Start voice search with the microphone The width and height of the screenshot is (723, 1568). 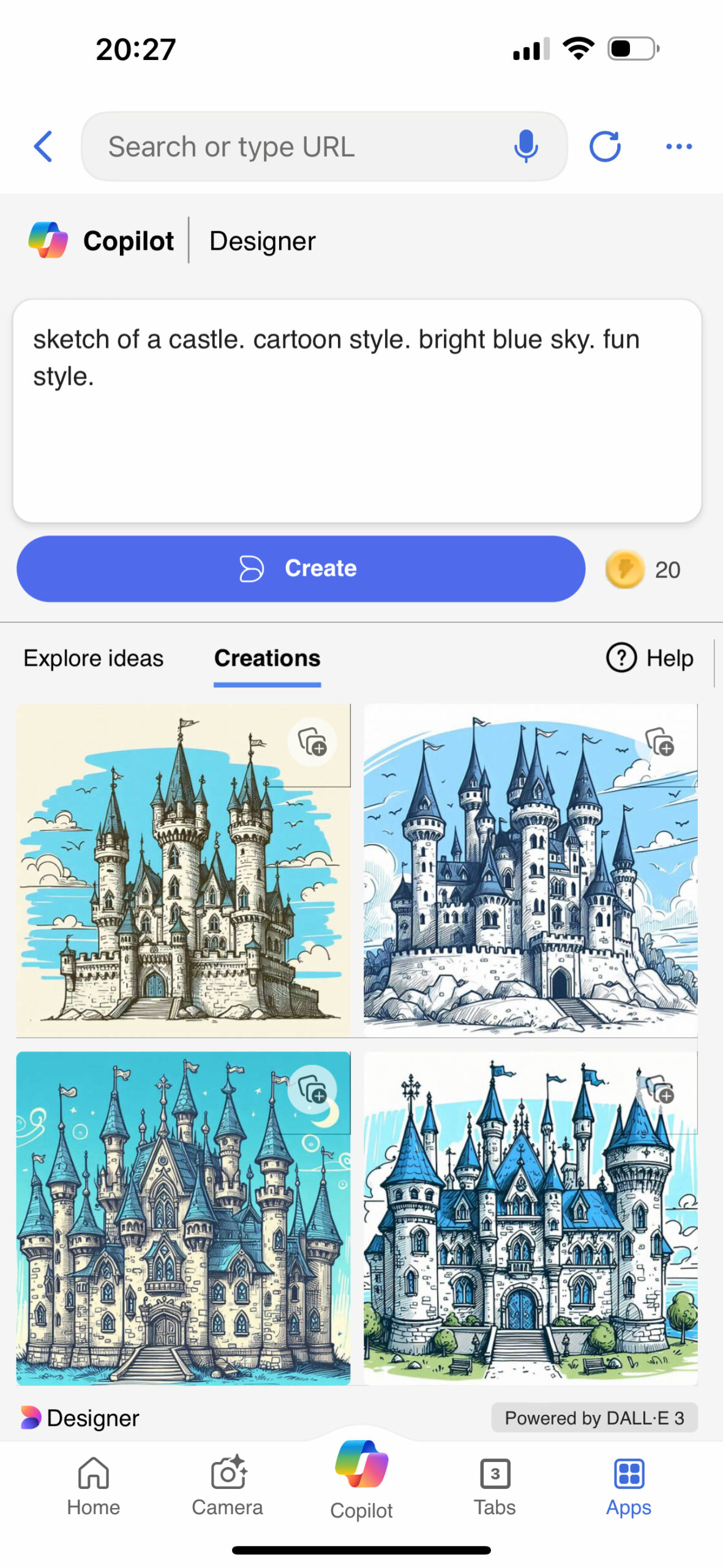click(x=525, y=146)
